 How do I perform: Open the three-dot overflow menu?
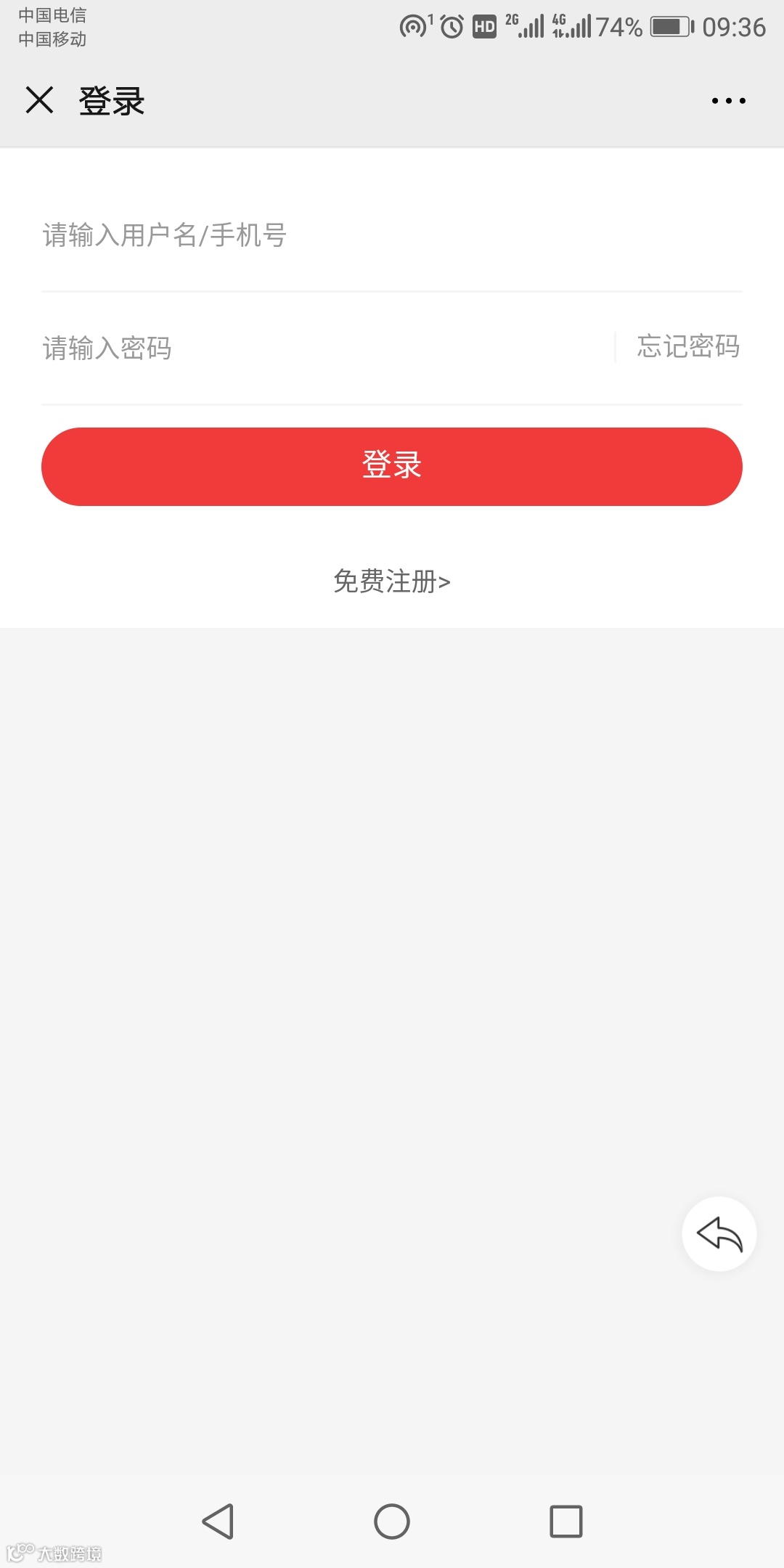[728, 101]
